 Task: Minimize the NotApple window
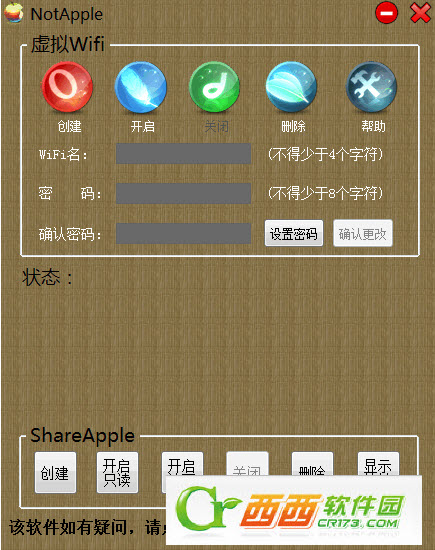point(387,13)
